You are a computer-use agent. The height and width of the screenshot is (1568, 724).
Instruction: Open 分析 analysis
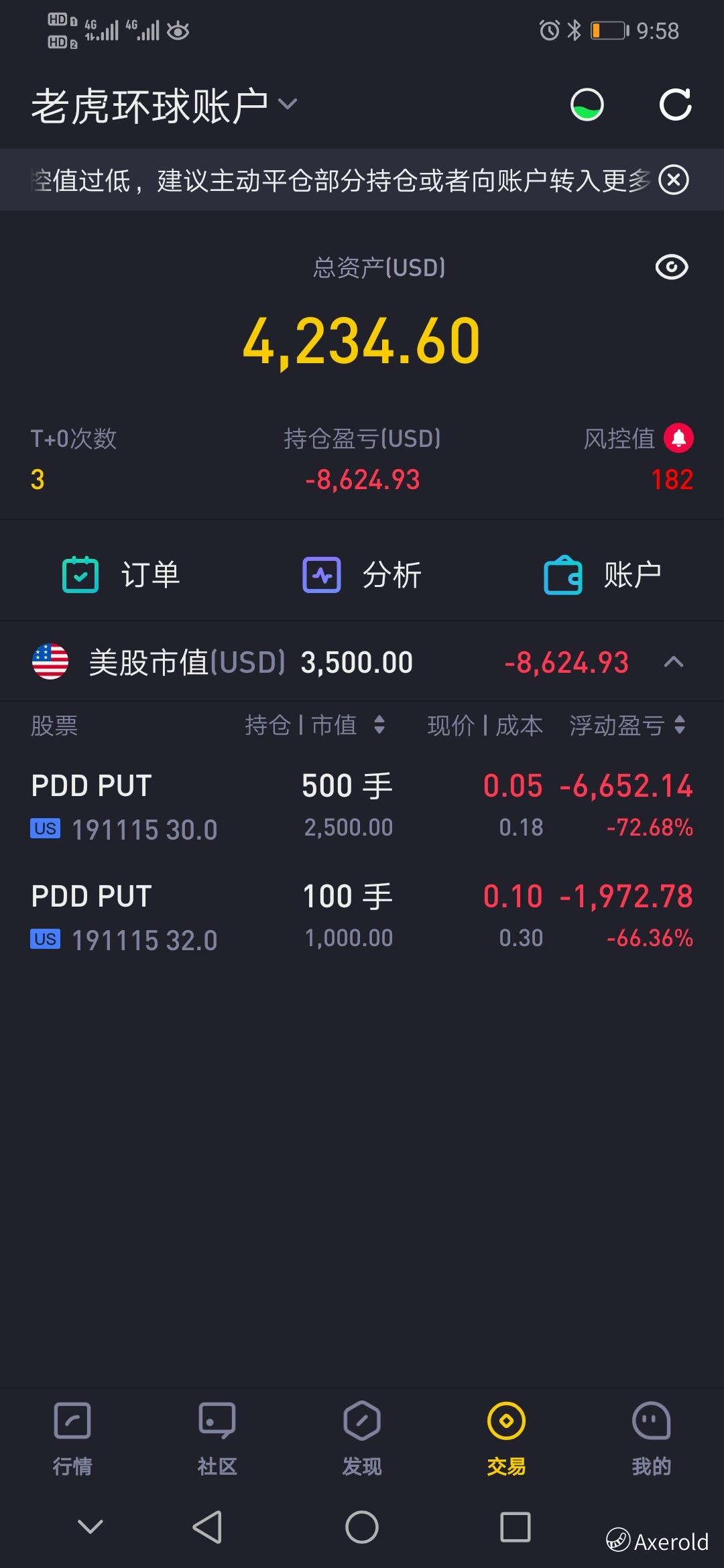point(362,575)
